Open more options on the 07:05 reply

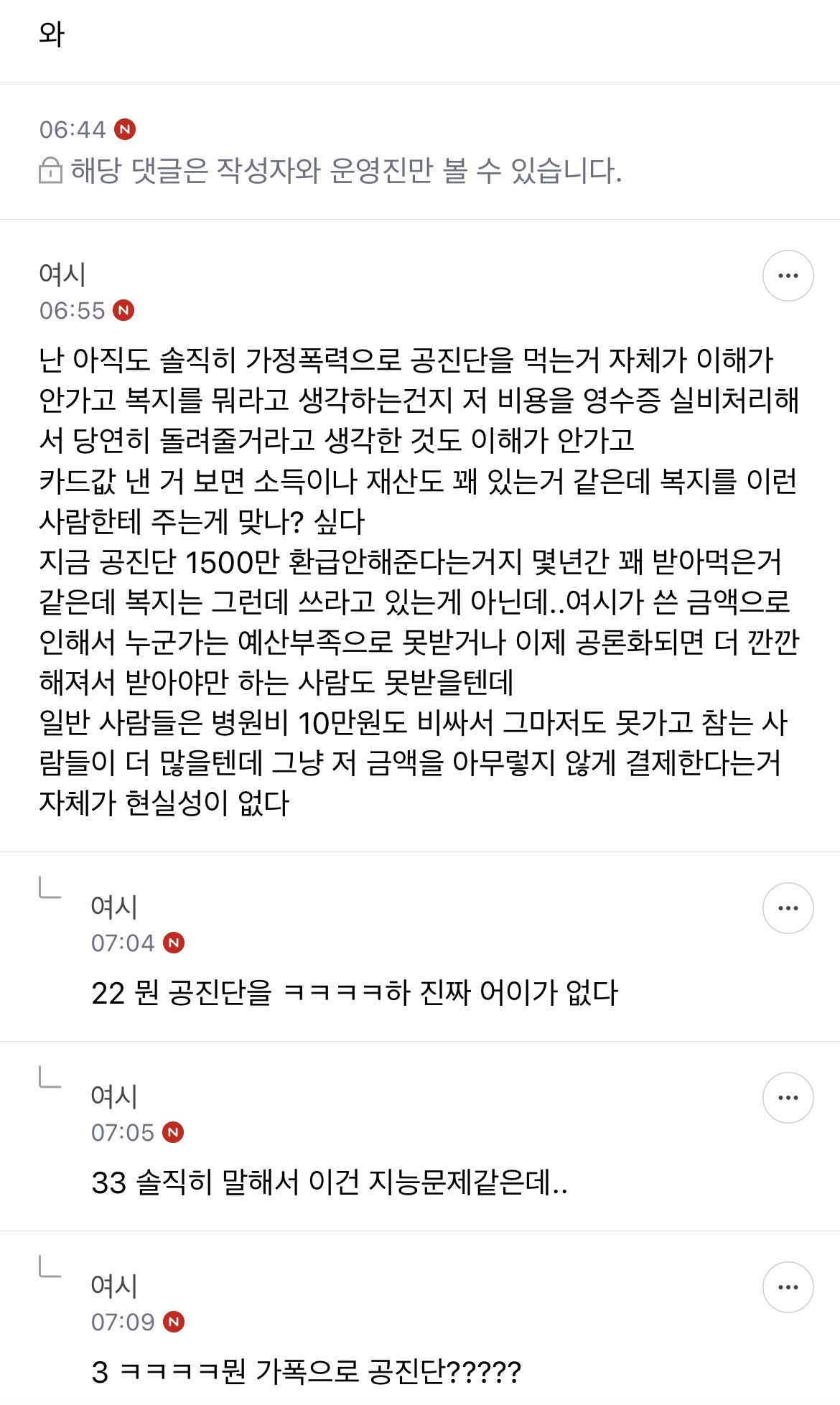click(788, 1098)
